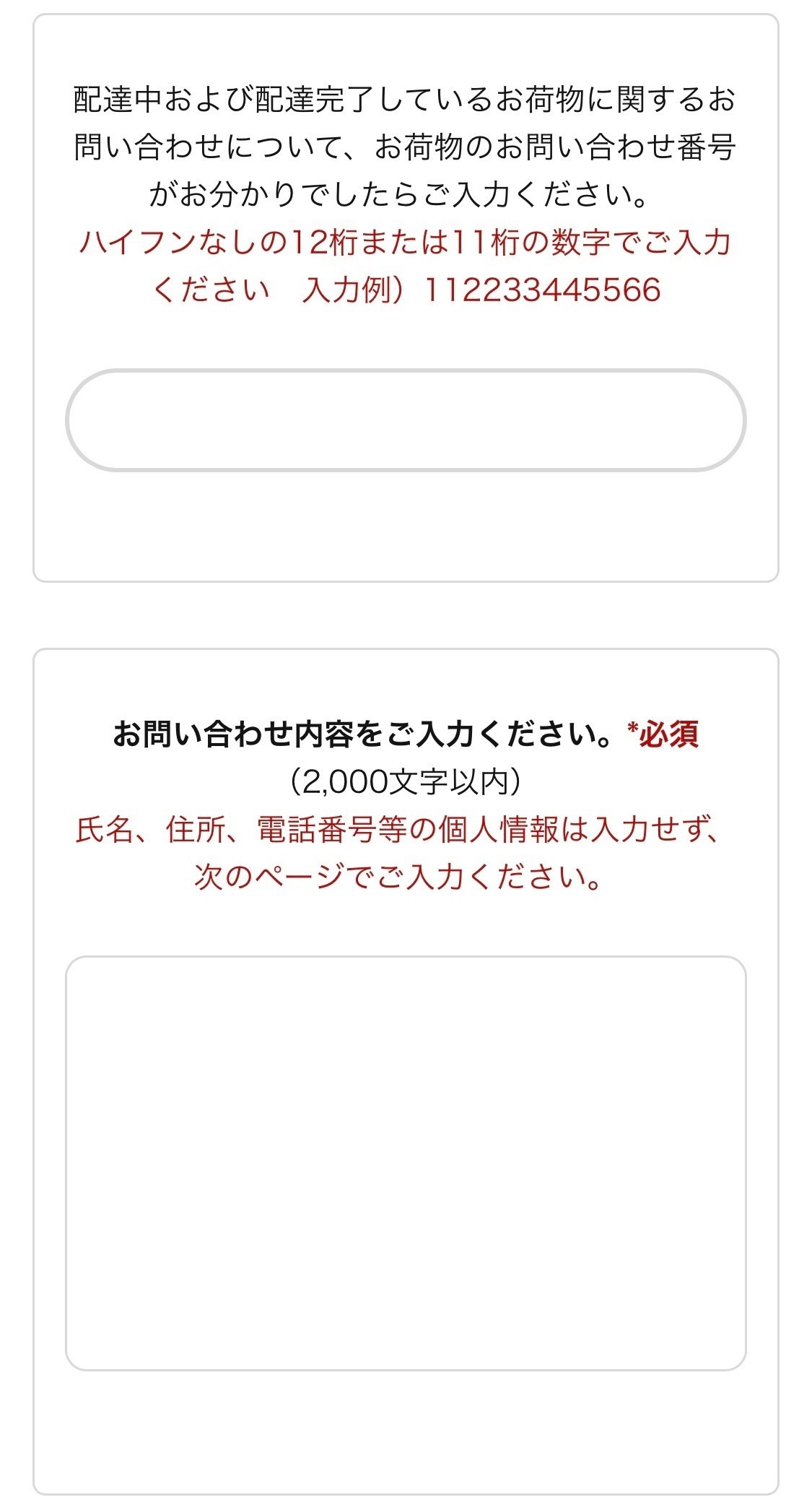Tap the inquiry content text area
Image resolution: width=812 pixels, height=1505 pixels.
[406, 1163]
